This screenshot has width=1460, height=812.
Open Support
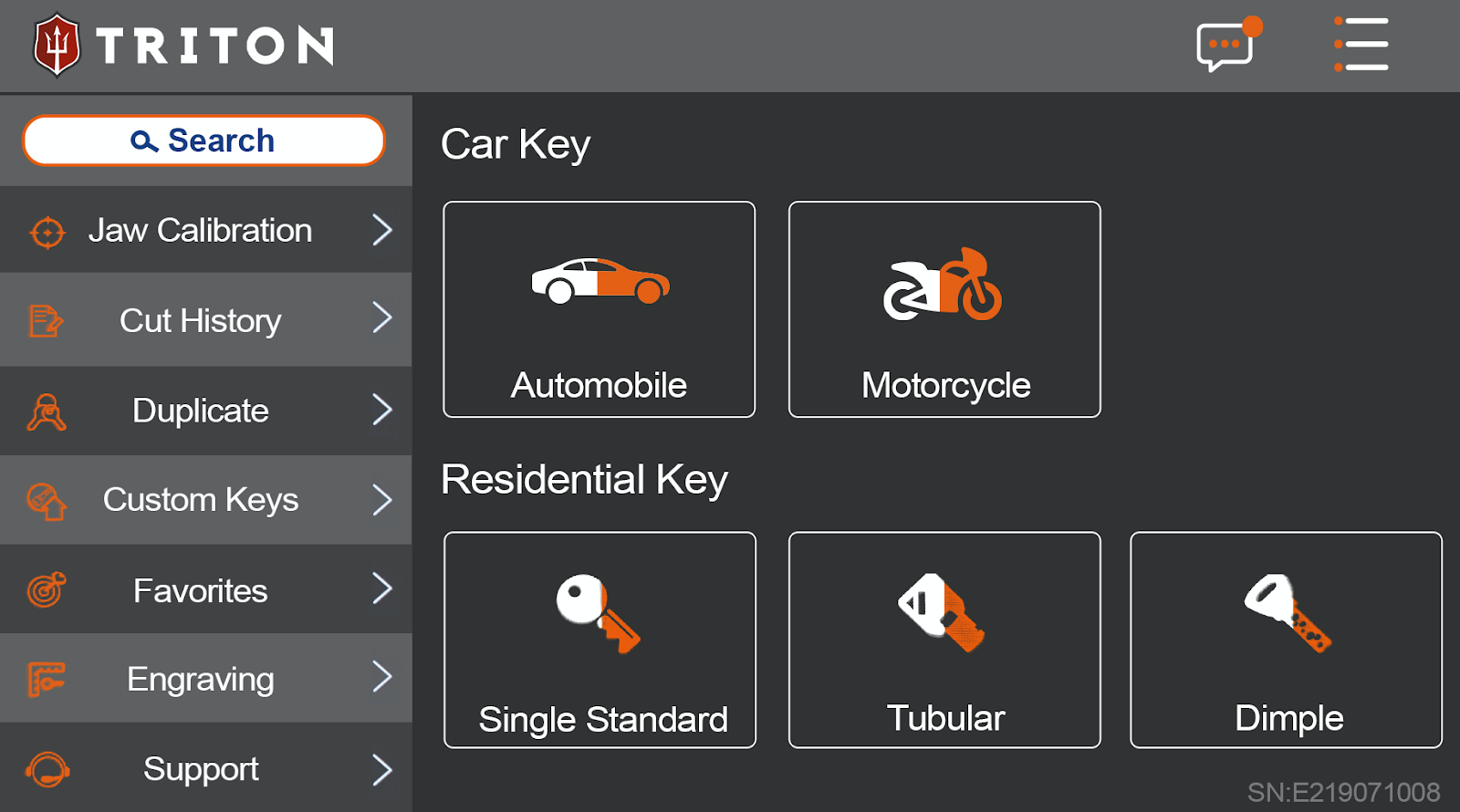point(205,769)
